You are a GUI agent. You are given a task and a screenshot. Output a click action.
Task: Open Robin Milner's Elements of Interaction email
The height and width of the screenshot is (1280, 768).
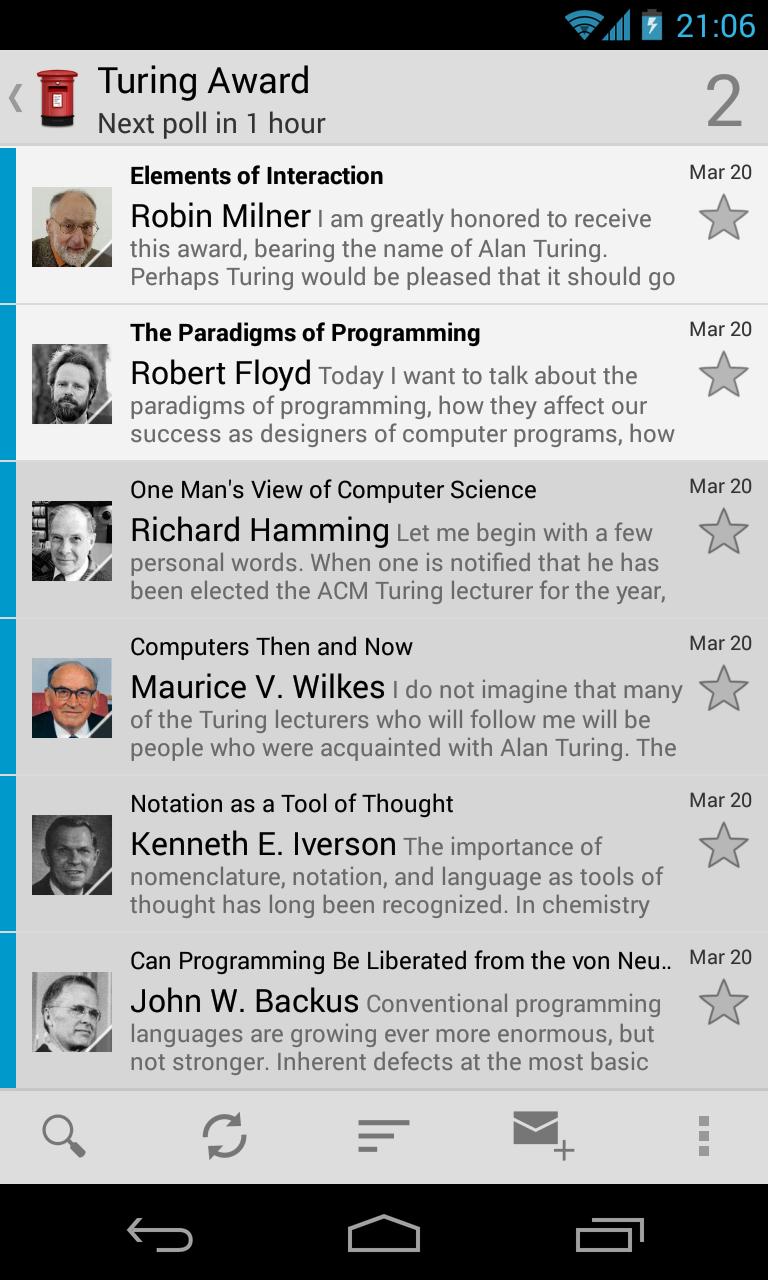pyautogui.click(x=400, y=225)
